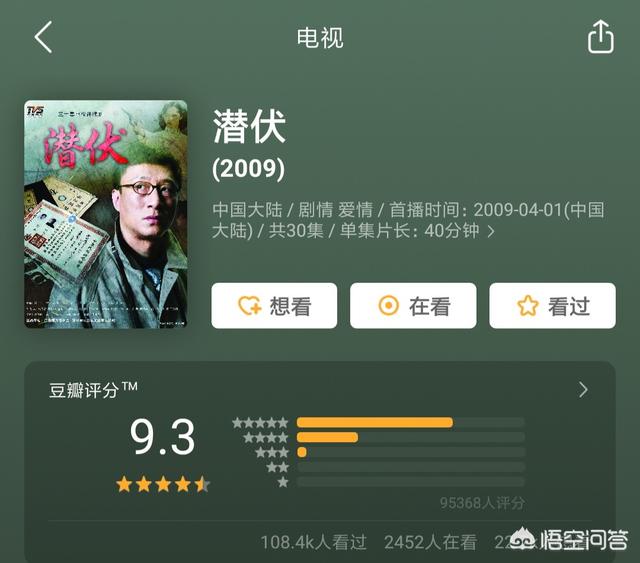Open the 潜伏 poster image
The image size is (640, 563).
click(105, 214)
